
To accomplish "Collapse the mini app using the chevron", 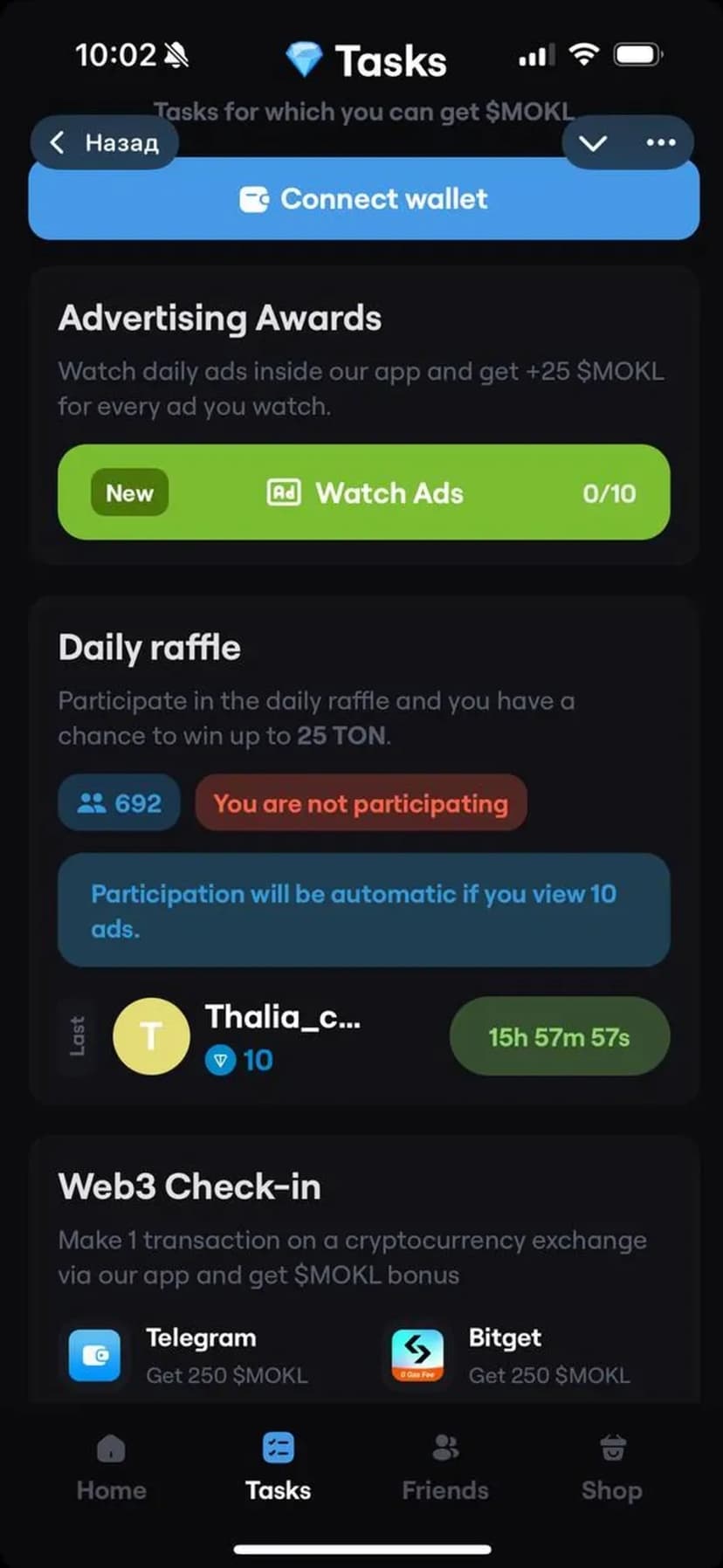I will 593,142.
